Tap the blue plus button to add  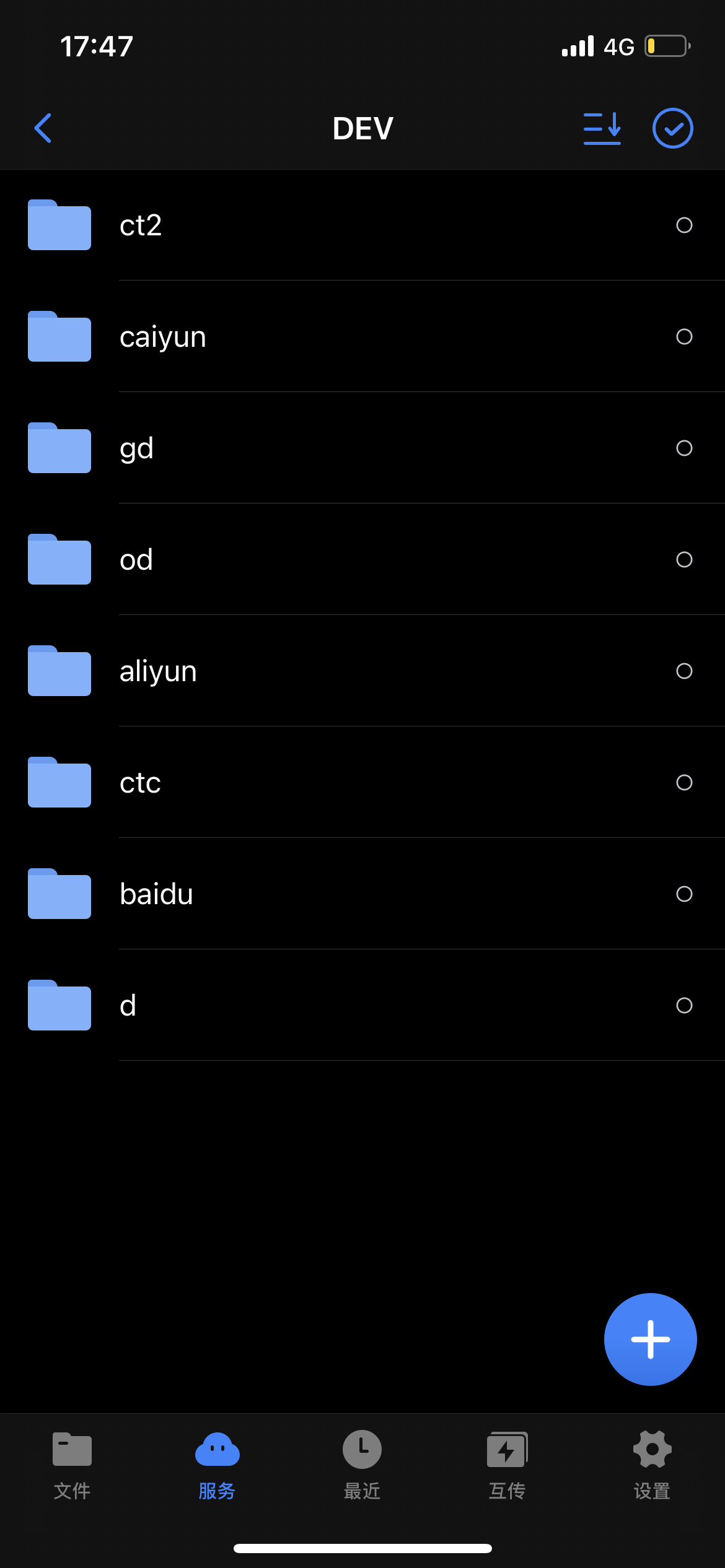(650, 1339)
